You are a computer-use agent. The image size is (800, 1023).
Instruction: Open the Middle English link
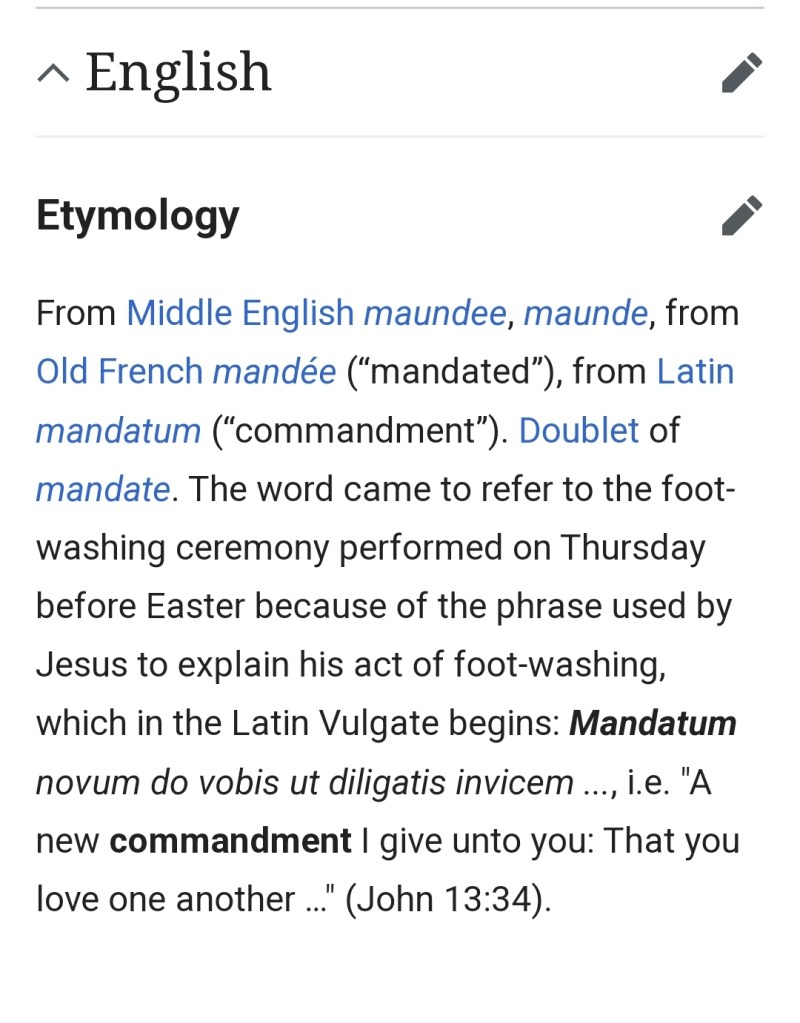click(240, 314)
